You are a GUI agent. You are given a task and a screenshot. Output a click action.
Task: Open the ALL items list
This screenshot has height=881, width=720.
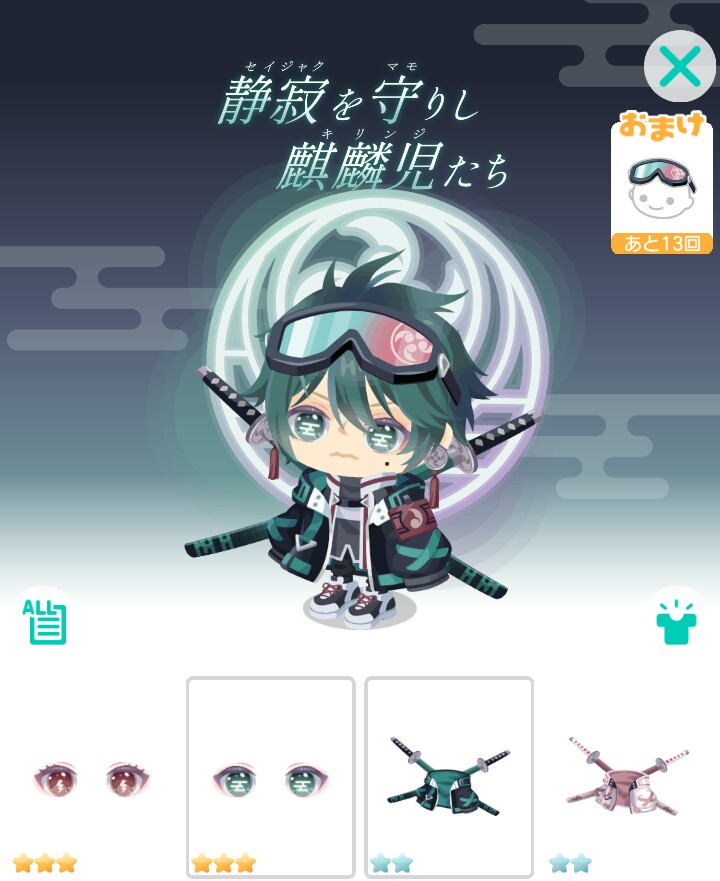(x=43, y=620)
